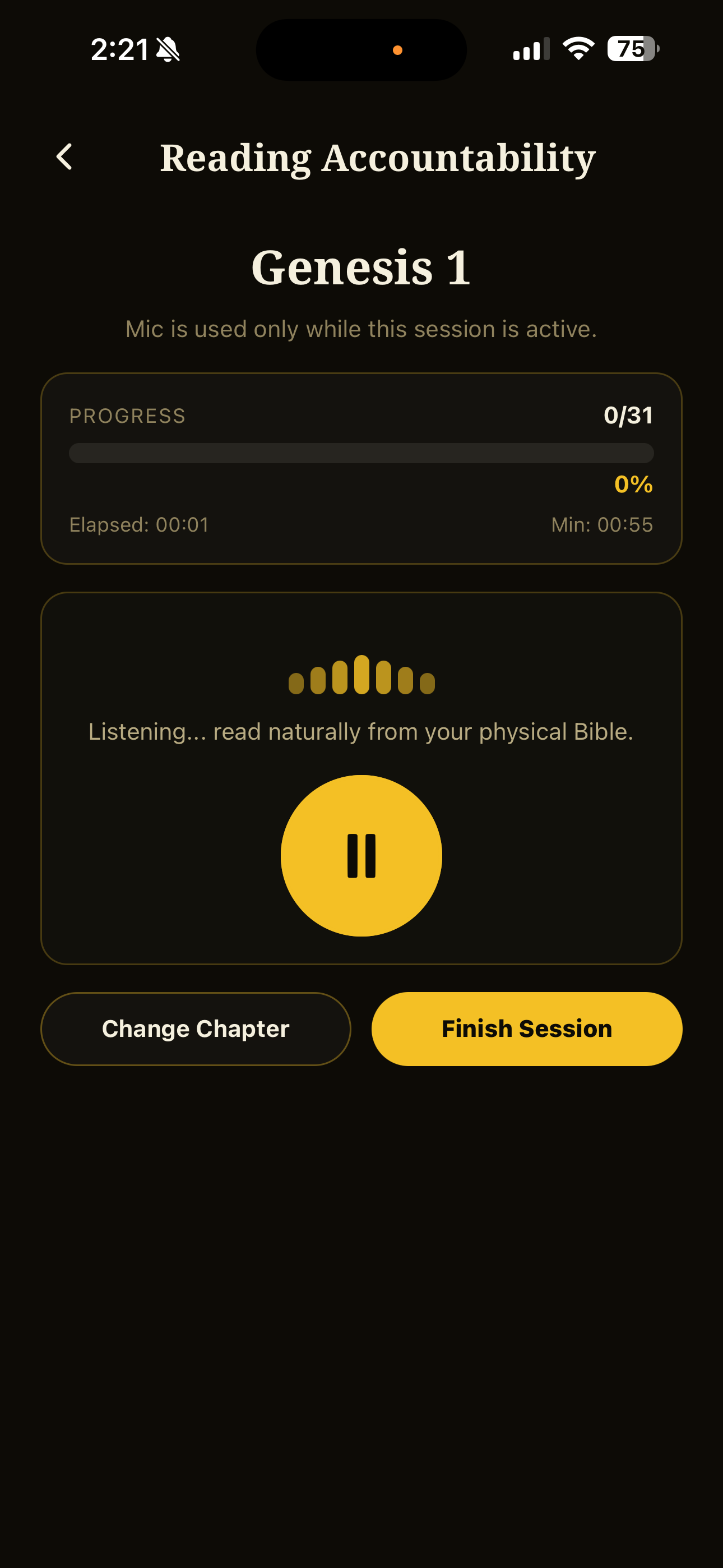The height and width of the screenshot is (1568, 723).
Task: Tap the battery indicator showing 75
Action: coord(631,50)
